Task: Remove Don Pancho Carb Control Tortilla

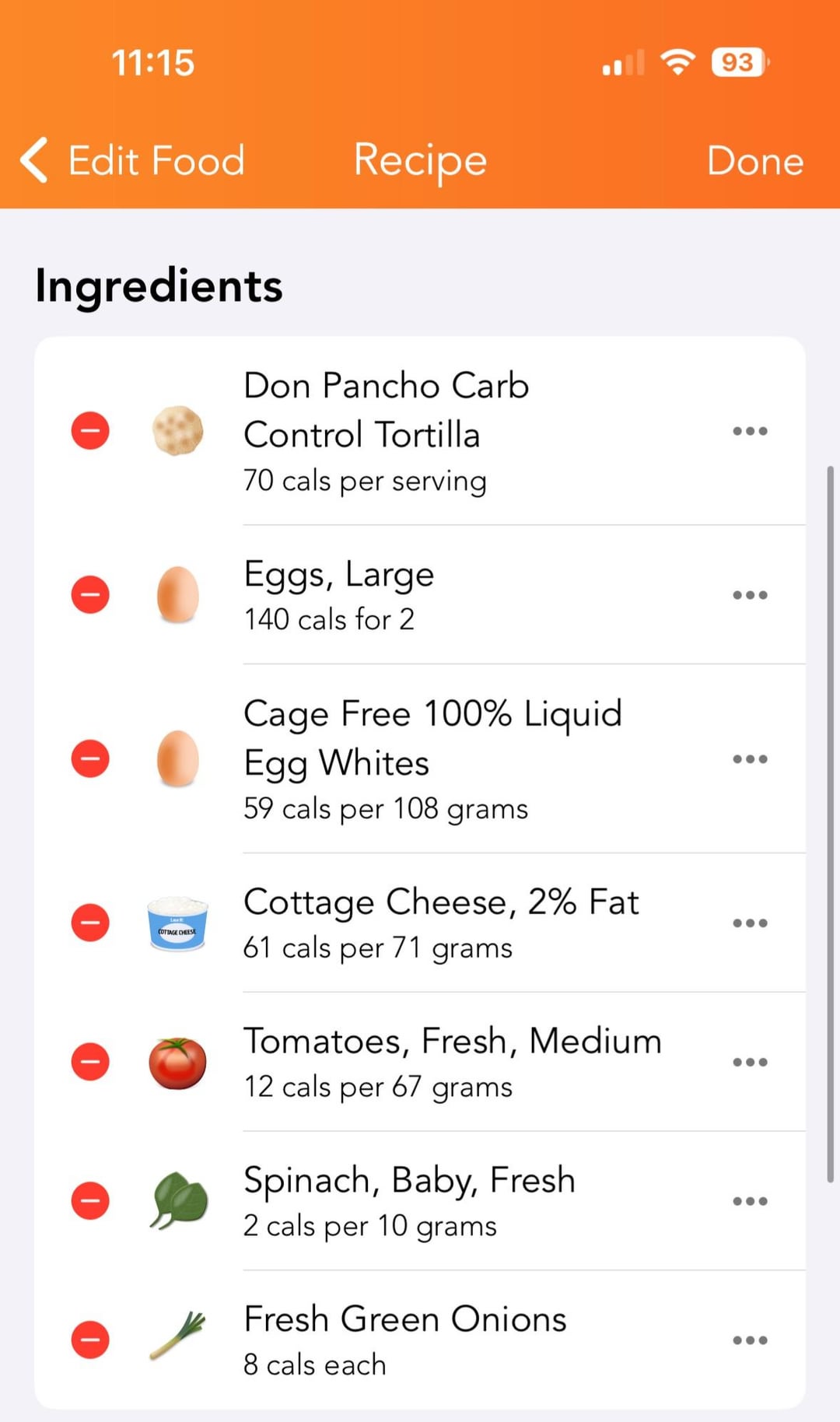Action: 90,430
